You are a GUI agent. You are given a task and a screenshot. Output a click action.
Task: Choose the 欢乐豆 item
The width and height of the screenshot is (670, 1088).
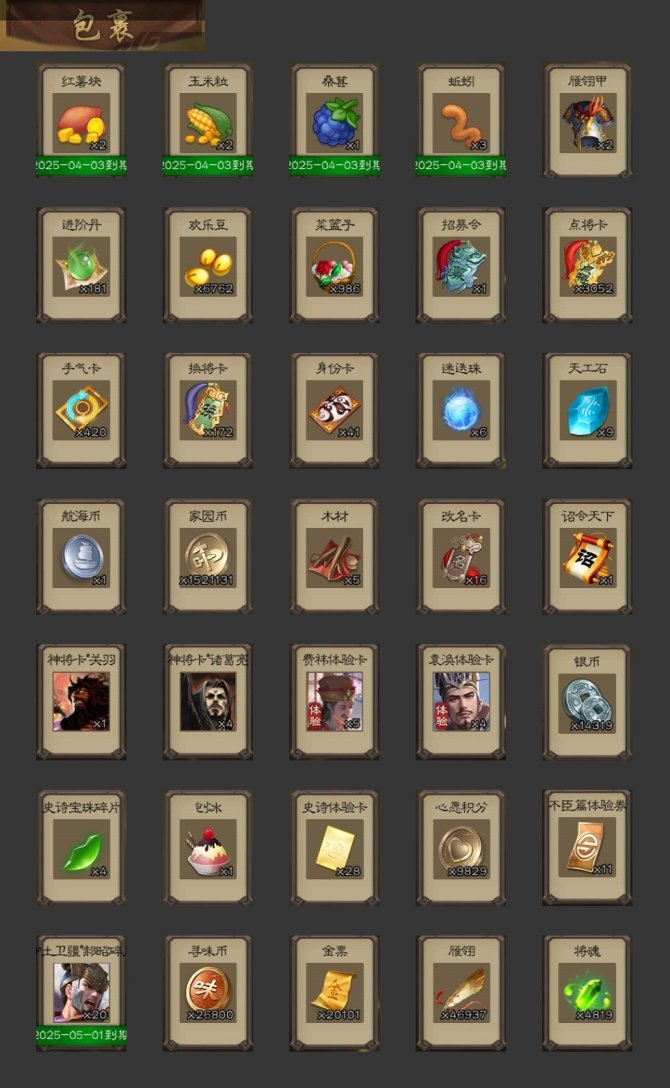coord(208,267)
